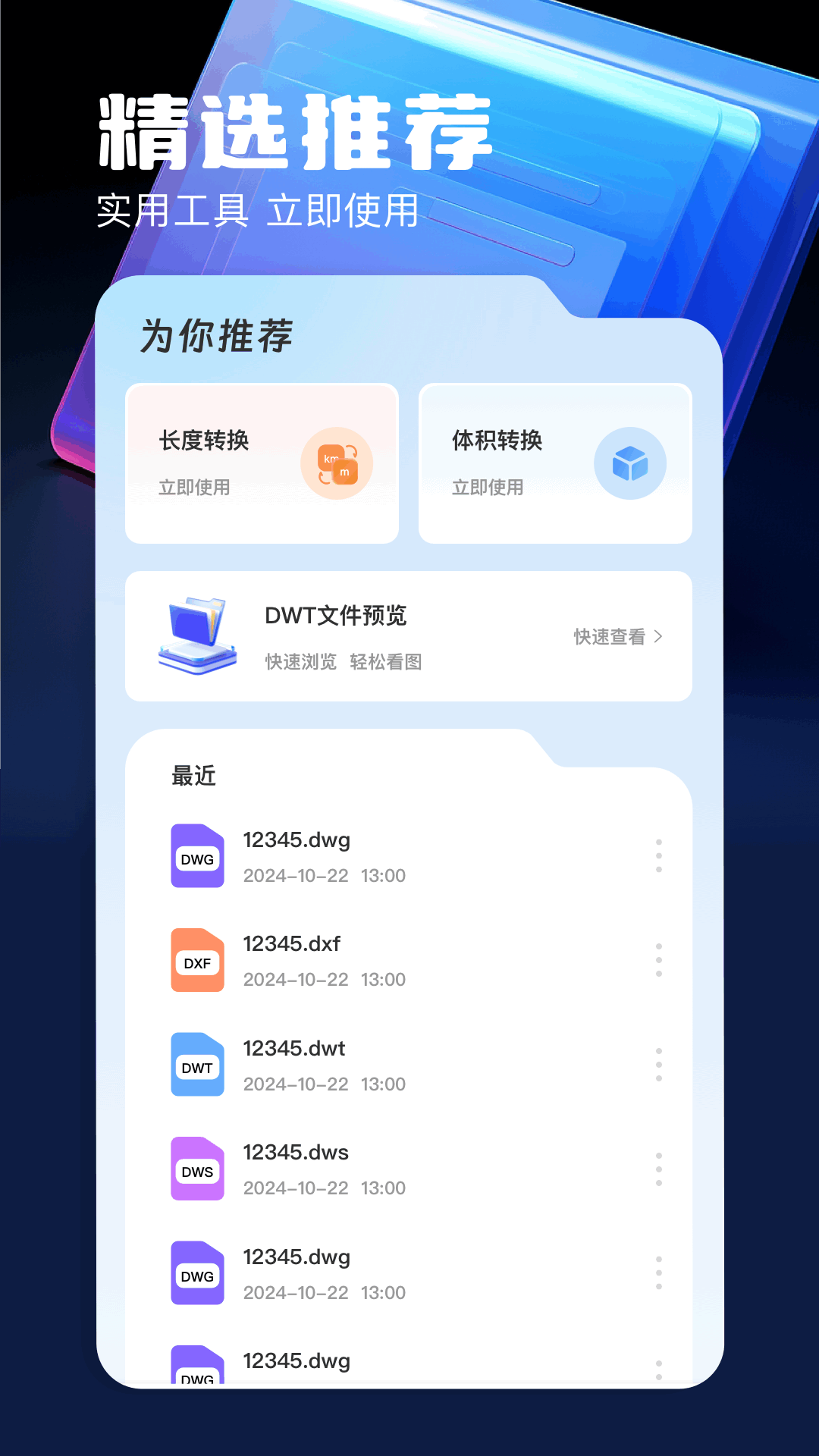Click the blue DWT icon for 12345.dwt

197,1065
